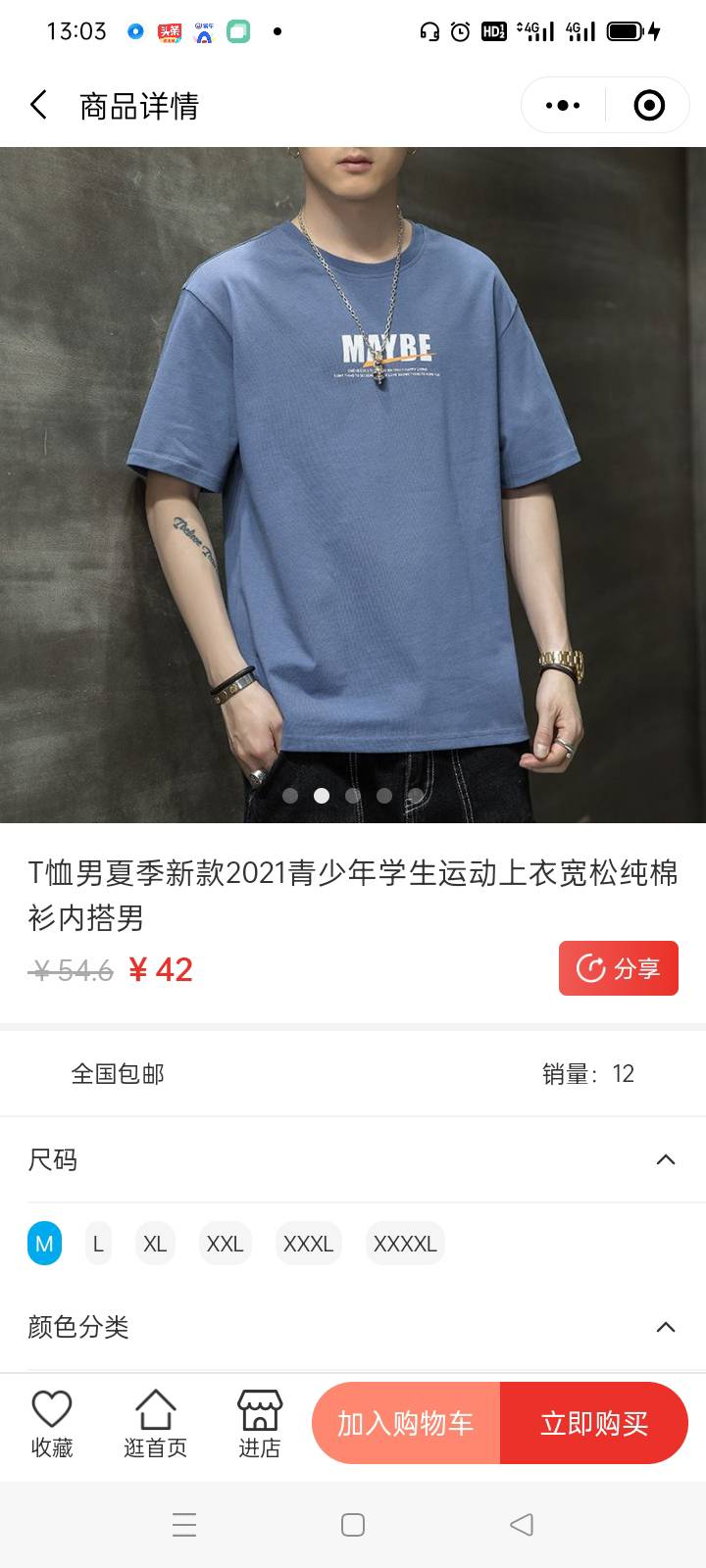The width and height of the screenshot is (706, 1568).
Task: Open the mini program three-dot menu
Action: pos(563,105)
